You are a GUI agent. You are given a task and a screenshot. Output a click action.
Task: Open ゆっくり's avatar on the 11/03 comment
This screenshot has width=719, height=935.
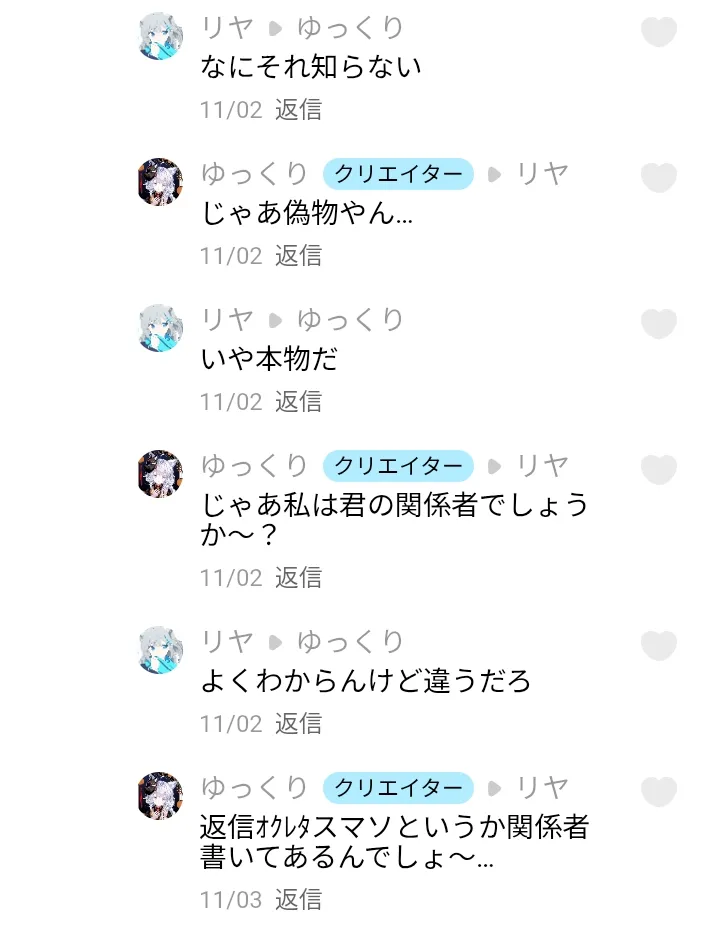point(160,796)
